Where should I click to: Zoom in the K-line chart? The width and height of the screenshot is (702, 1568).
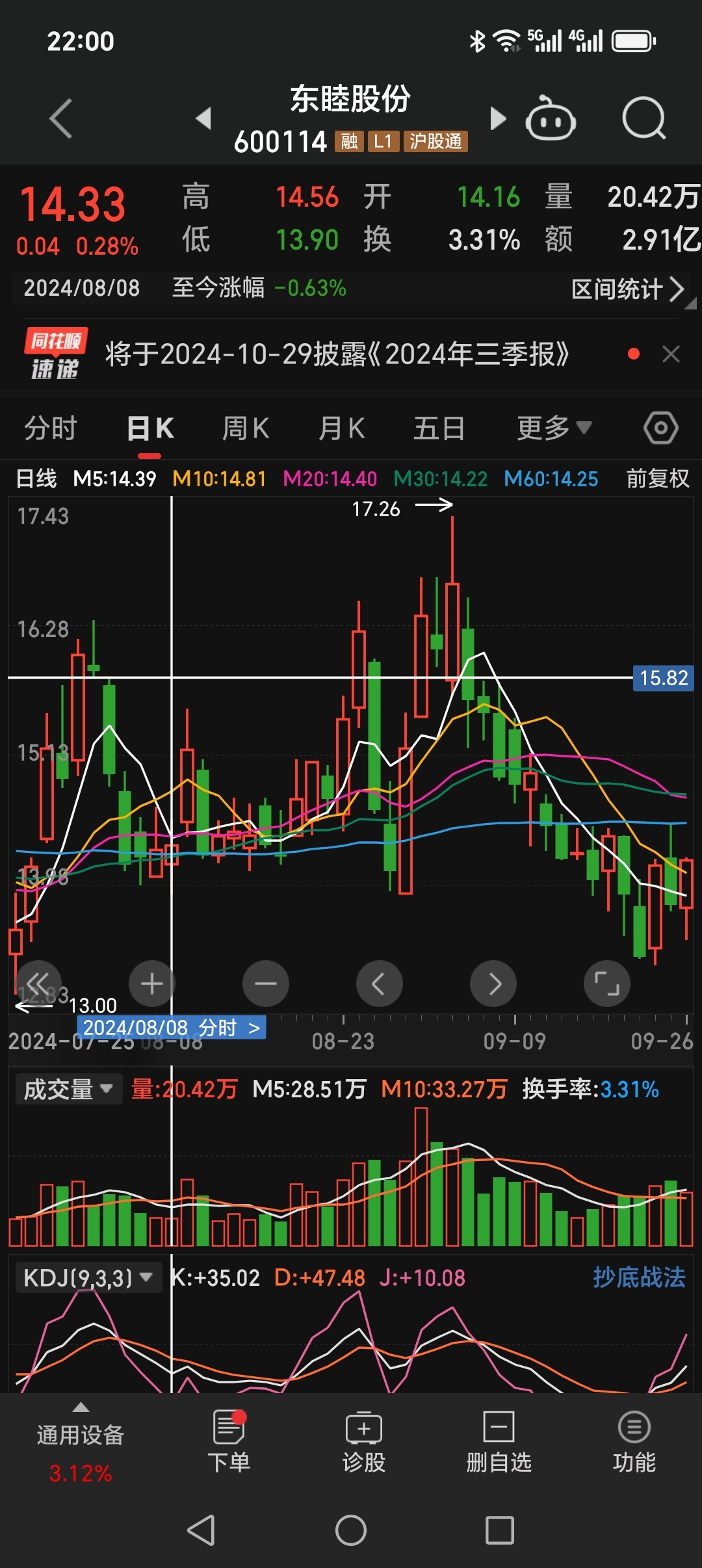[152, 984]
